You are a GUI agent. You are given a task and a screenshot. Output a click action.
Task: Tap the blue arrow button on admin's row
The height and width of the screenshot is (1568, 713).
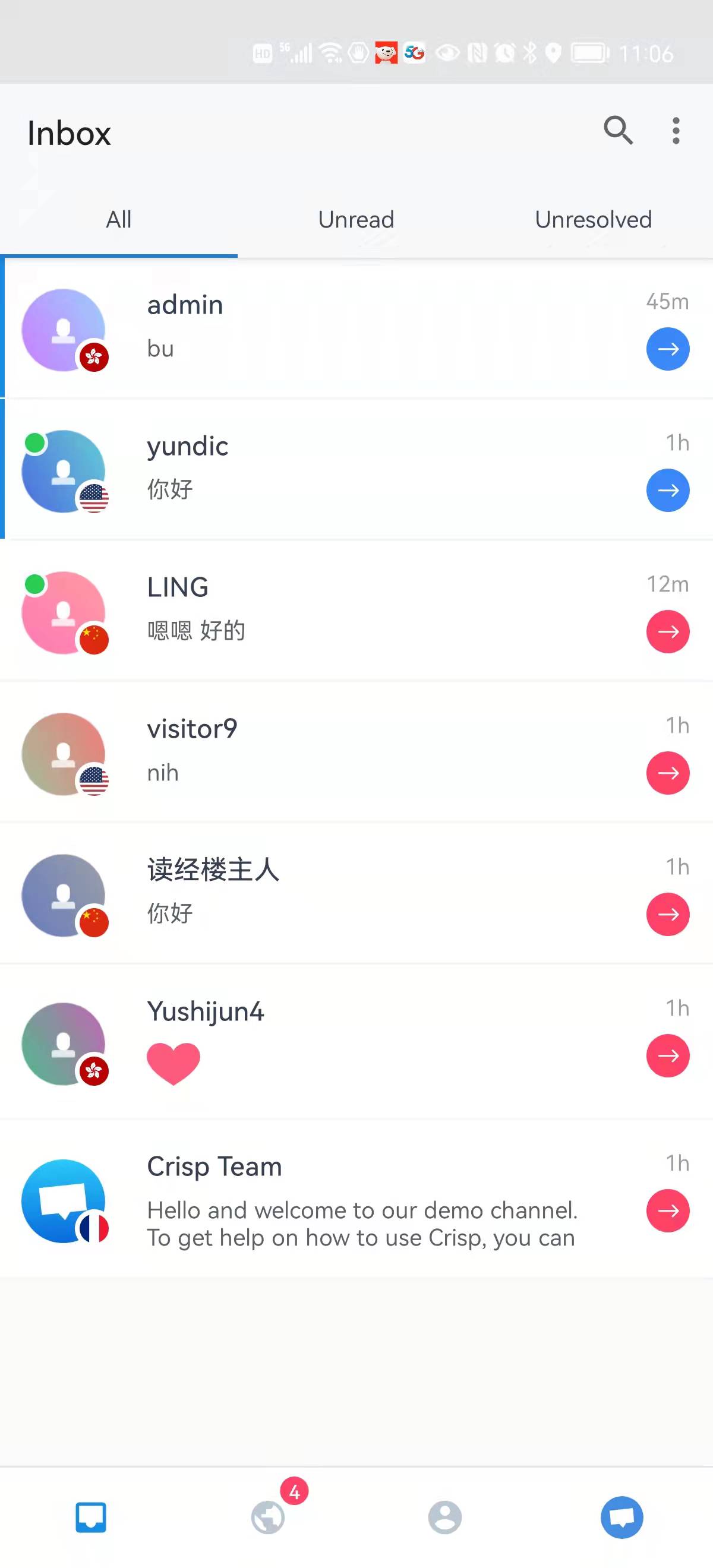pos(667,349)
